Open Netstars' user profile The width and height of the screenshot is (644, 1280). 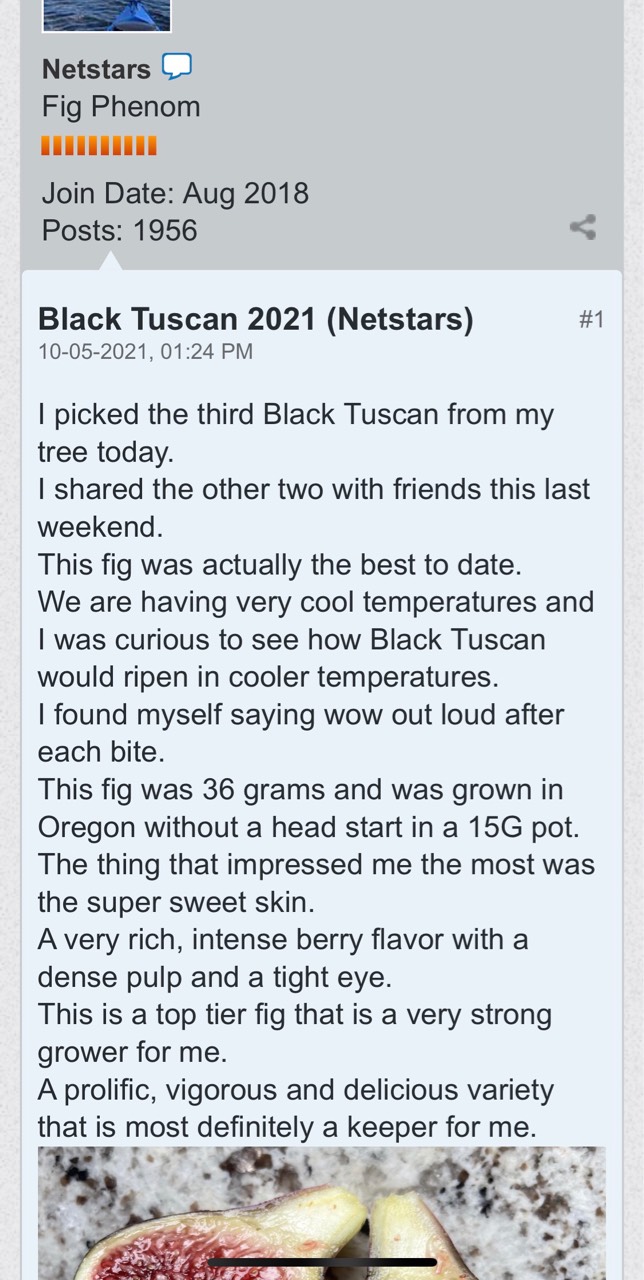96,69
